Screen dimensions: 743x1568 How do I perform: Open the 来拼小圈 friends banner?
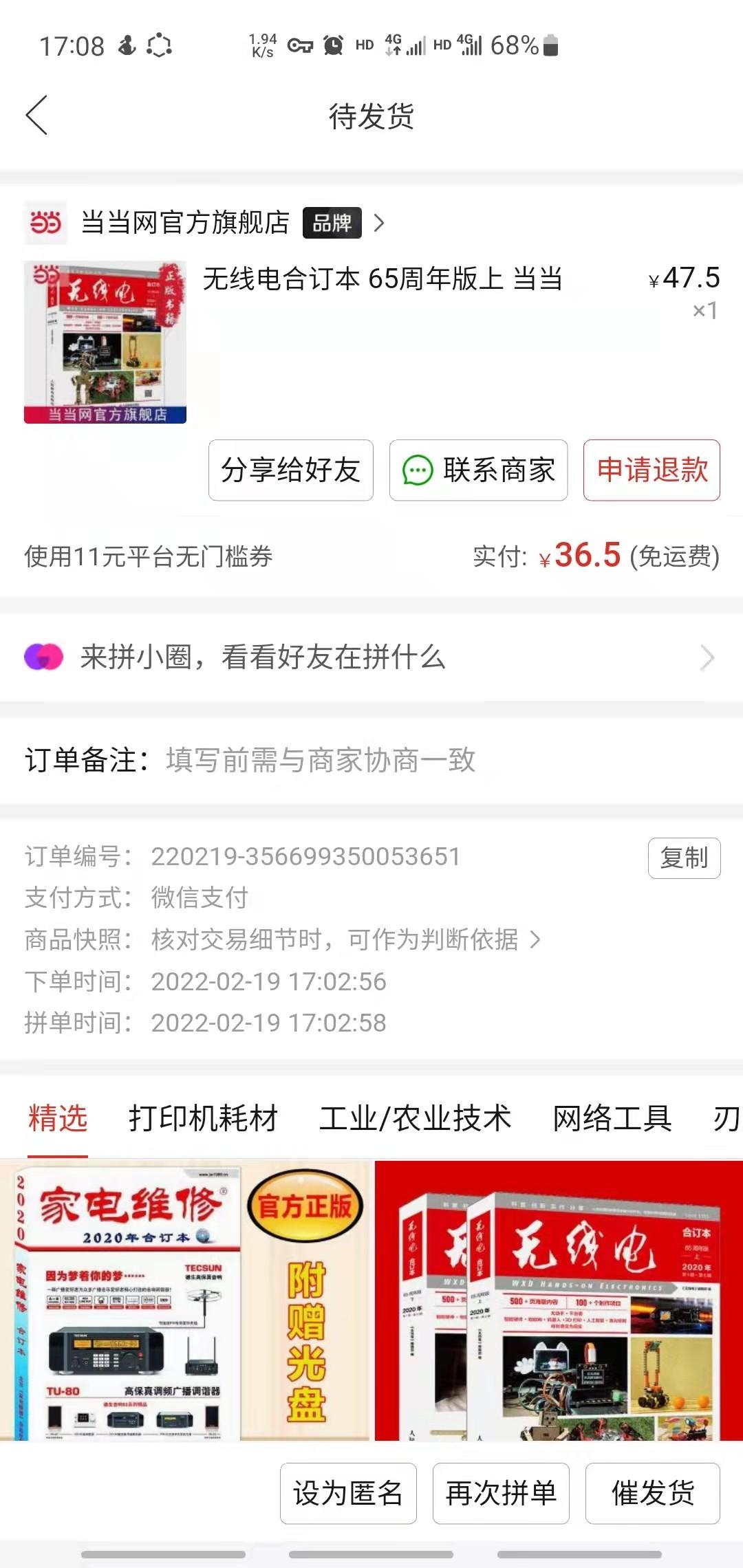371,657
